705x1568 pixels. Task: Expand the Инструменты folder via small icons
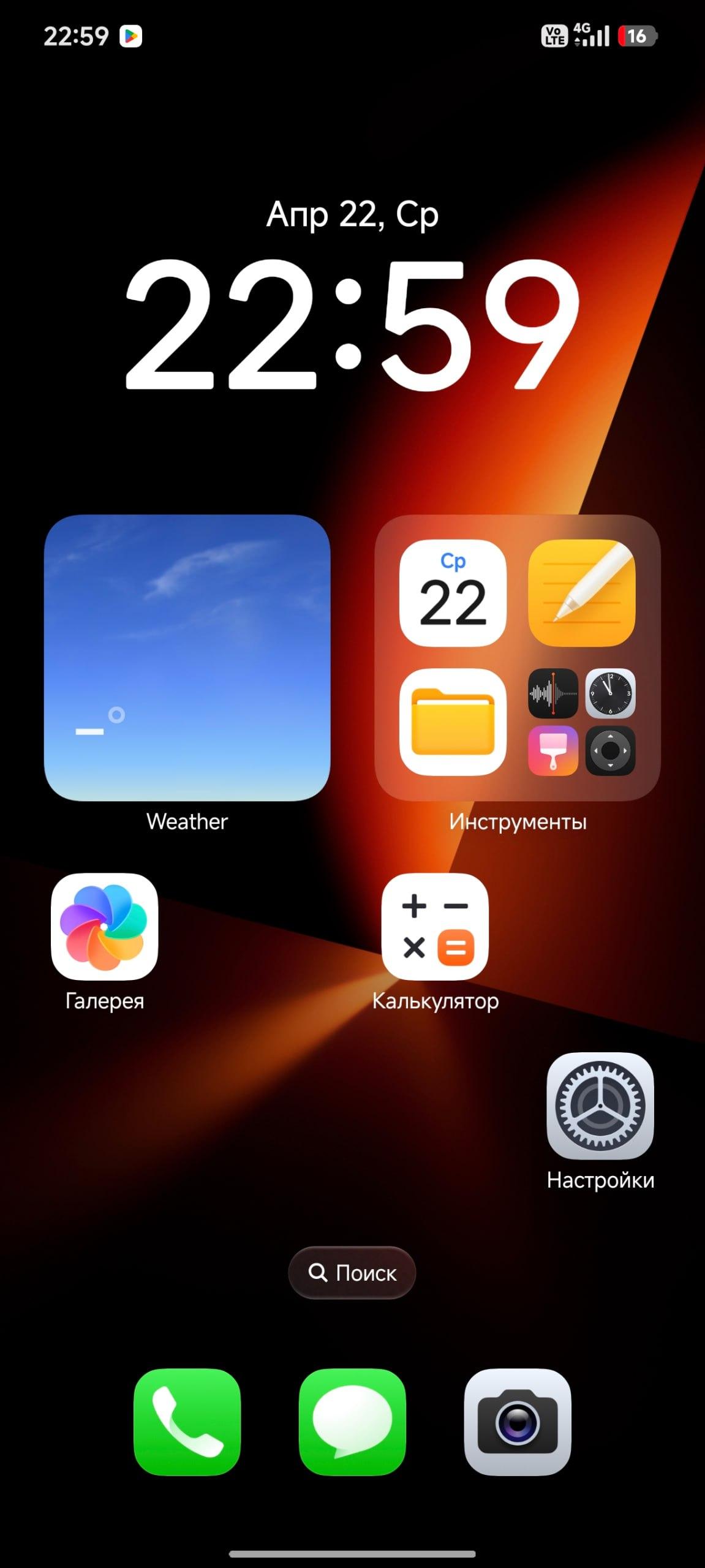(581, 722)
